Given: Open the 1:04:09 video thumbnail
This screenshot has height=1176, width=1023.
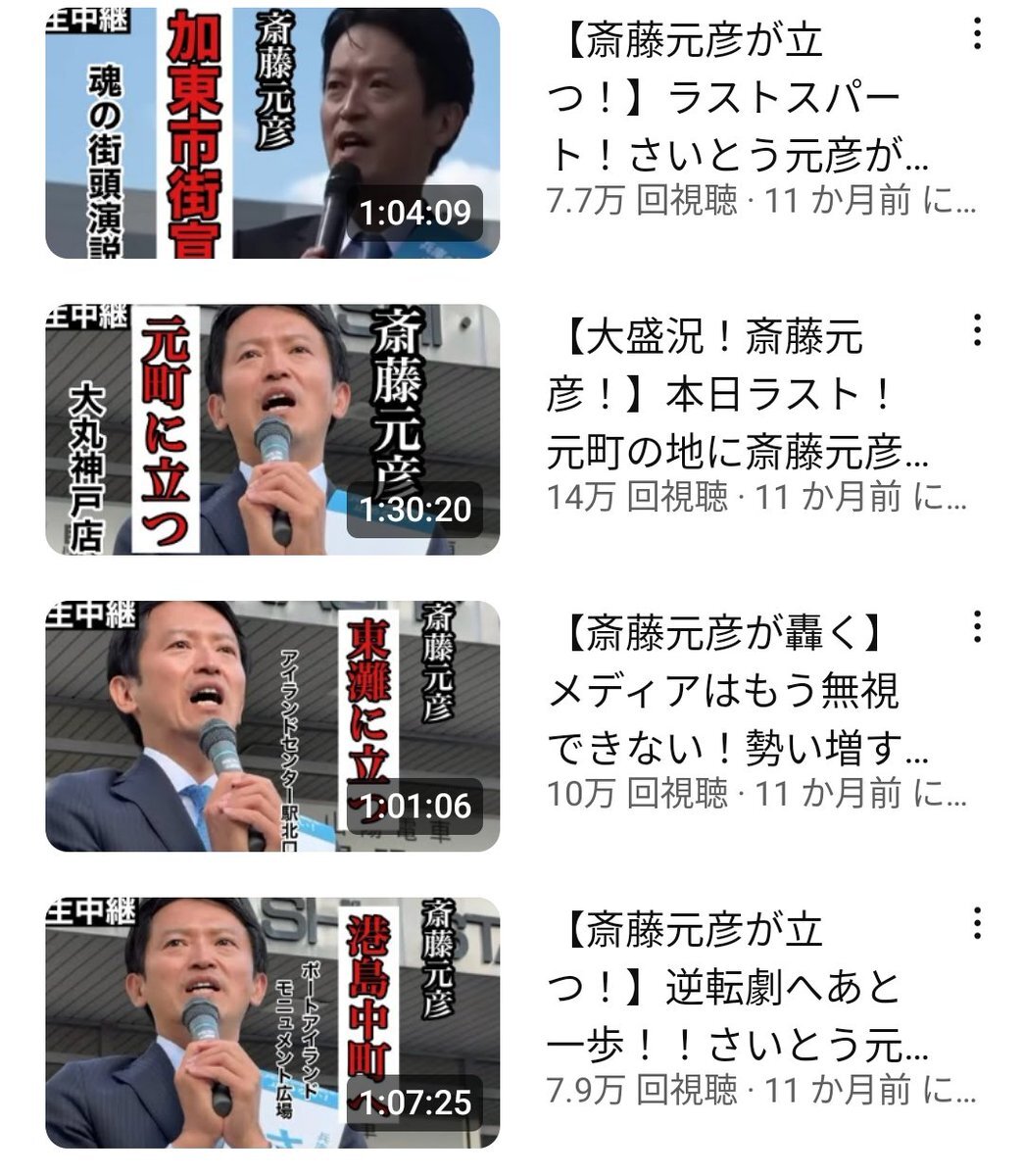Looking at the screenshot, I should click(272, 132).
